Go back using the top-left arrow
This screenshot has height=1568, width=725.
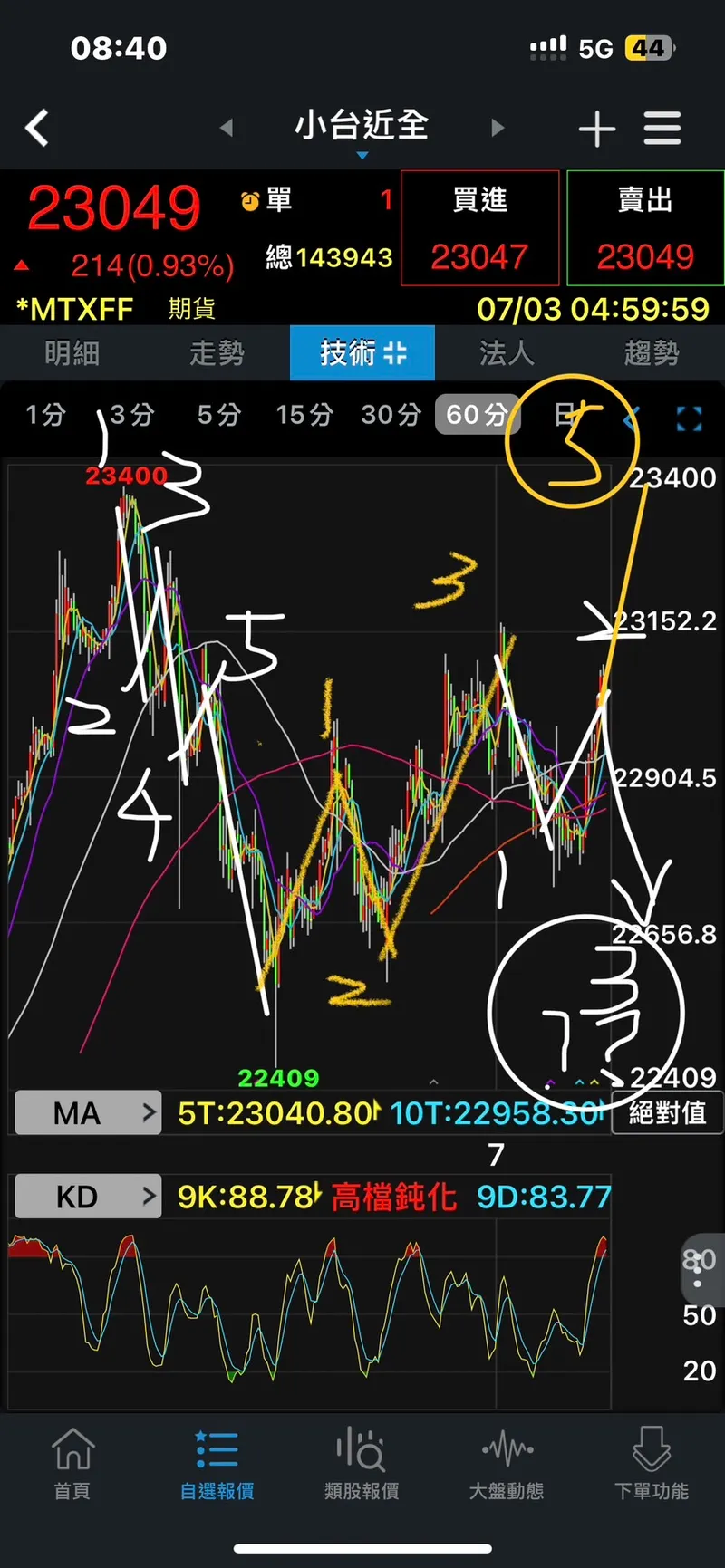[x=37, y=129]
